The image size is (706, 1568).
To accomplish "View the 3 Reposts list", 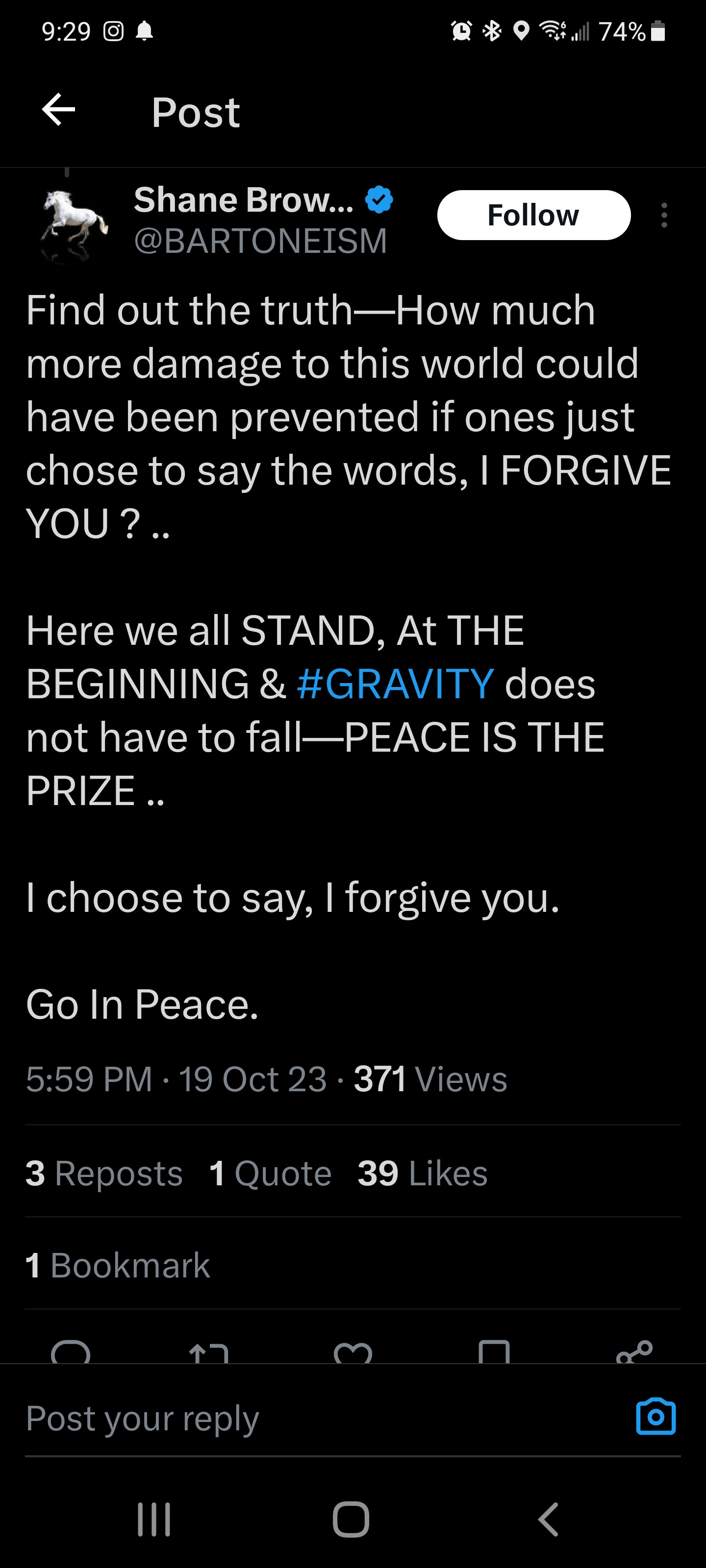I will tap(104, 1173).
